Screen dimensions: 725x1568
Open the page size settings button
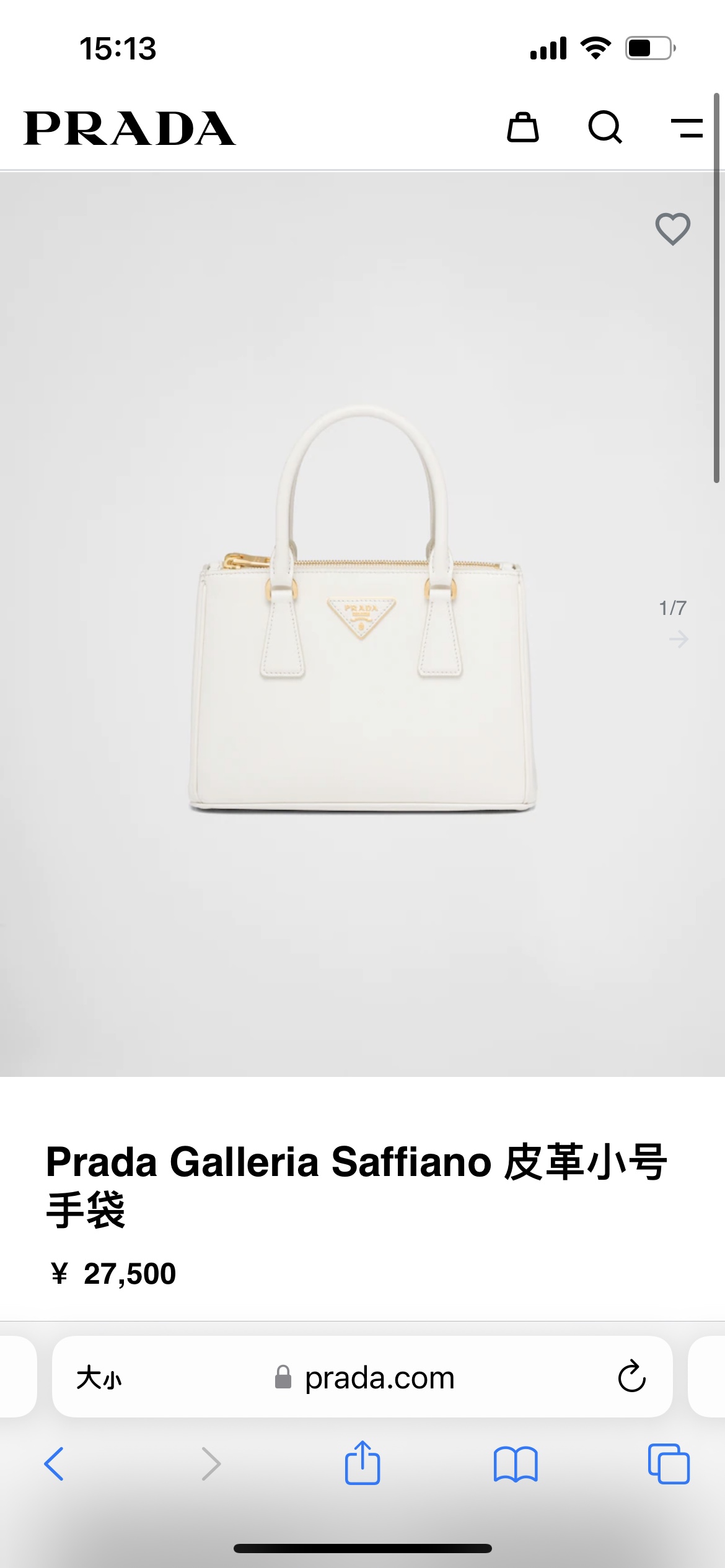pyautogui.click(x=99, y=1378)
